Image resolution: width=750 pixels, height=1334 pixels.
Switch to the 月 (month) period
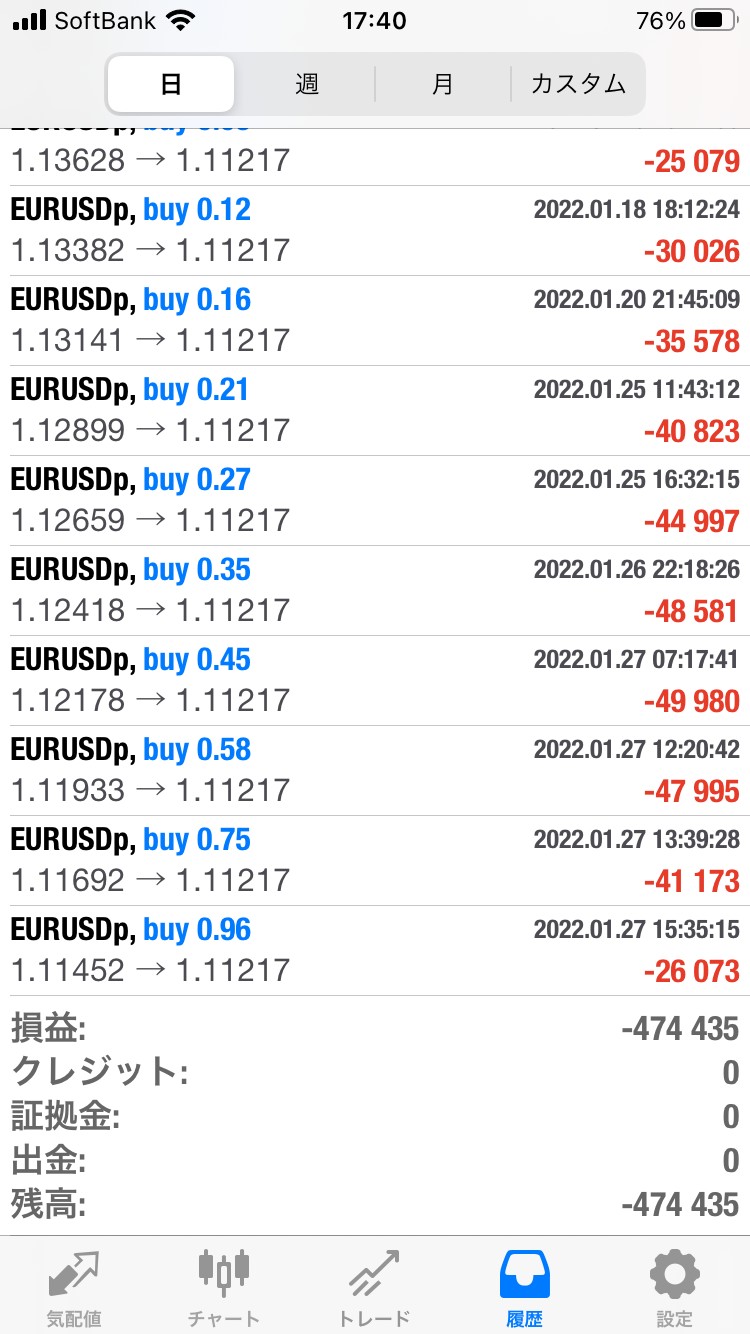[443, 84]
